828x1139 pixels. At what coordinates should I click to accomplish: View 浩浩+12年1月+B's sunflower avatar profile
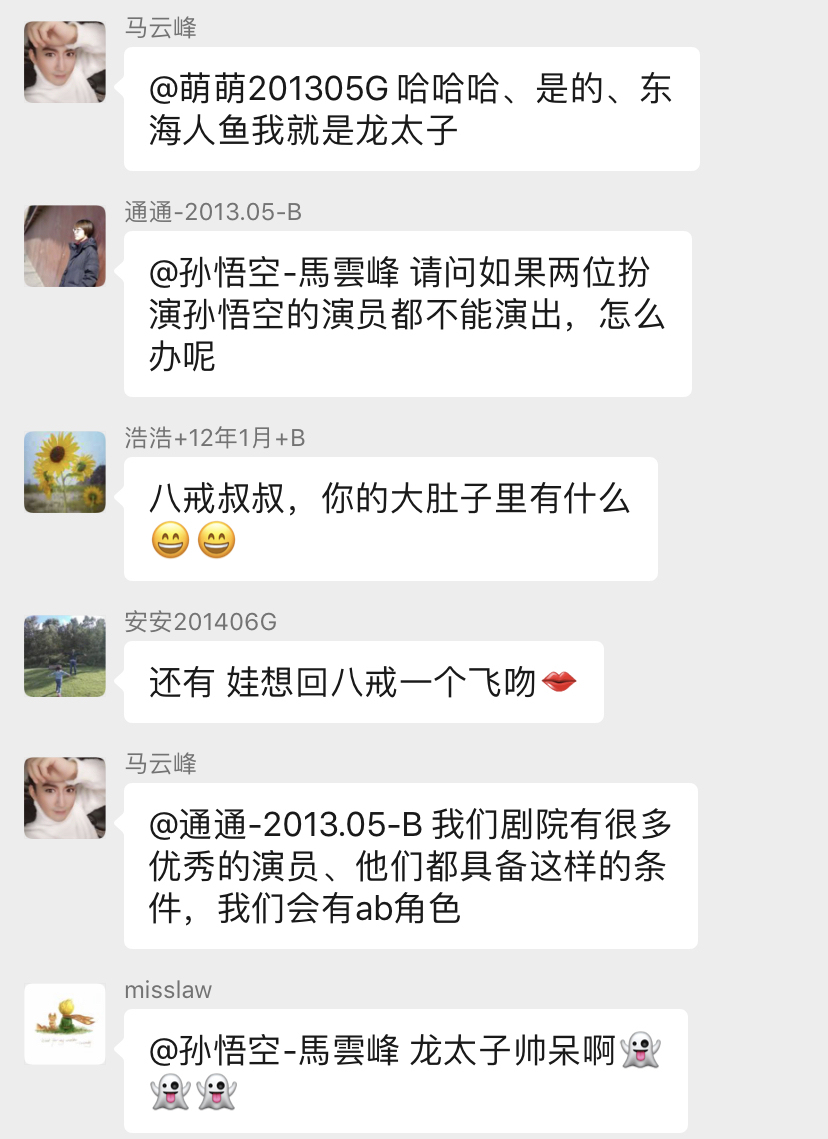click(65, 472)
